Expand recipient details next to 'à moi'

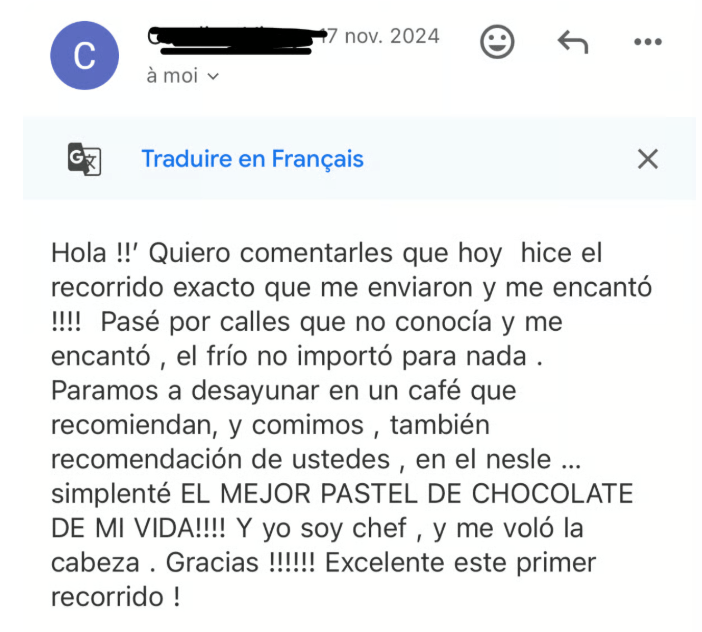(x=212, y=76)
